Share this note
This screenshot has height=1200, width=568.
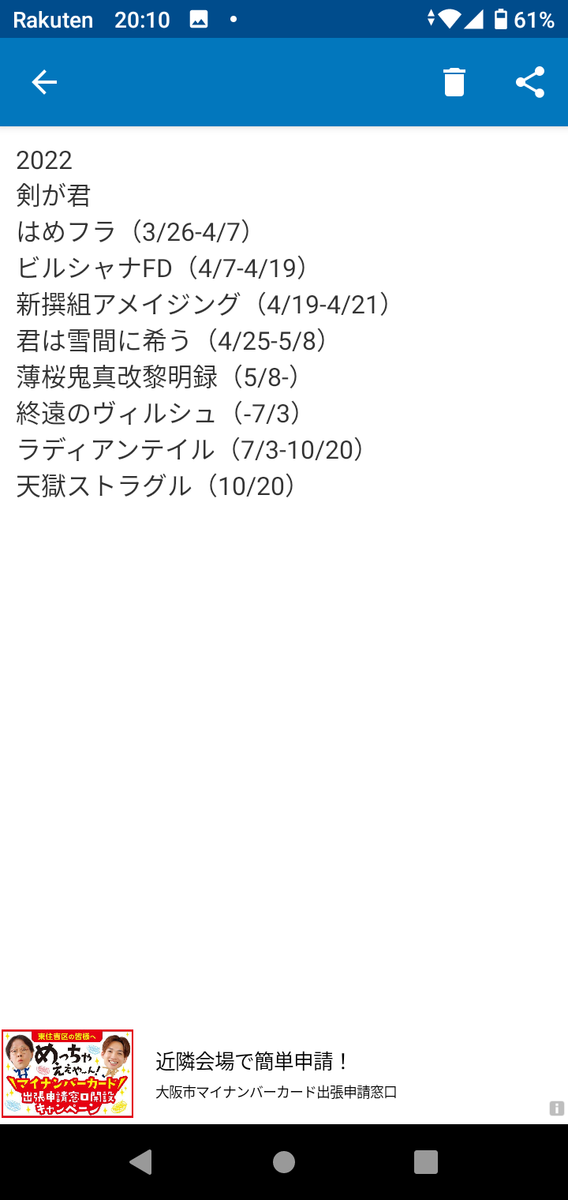coord(530,82)
